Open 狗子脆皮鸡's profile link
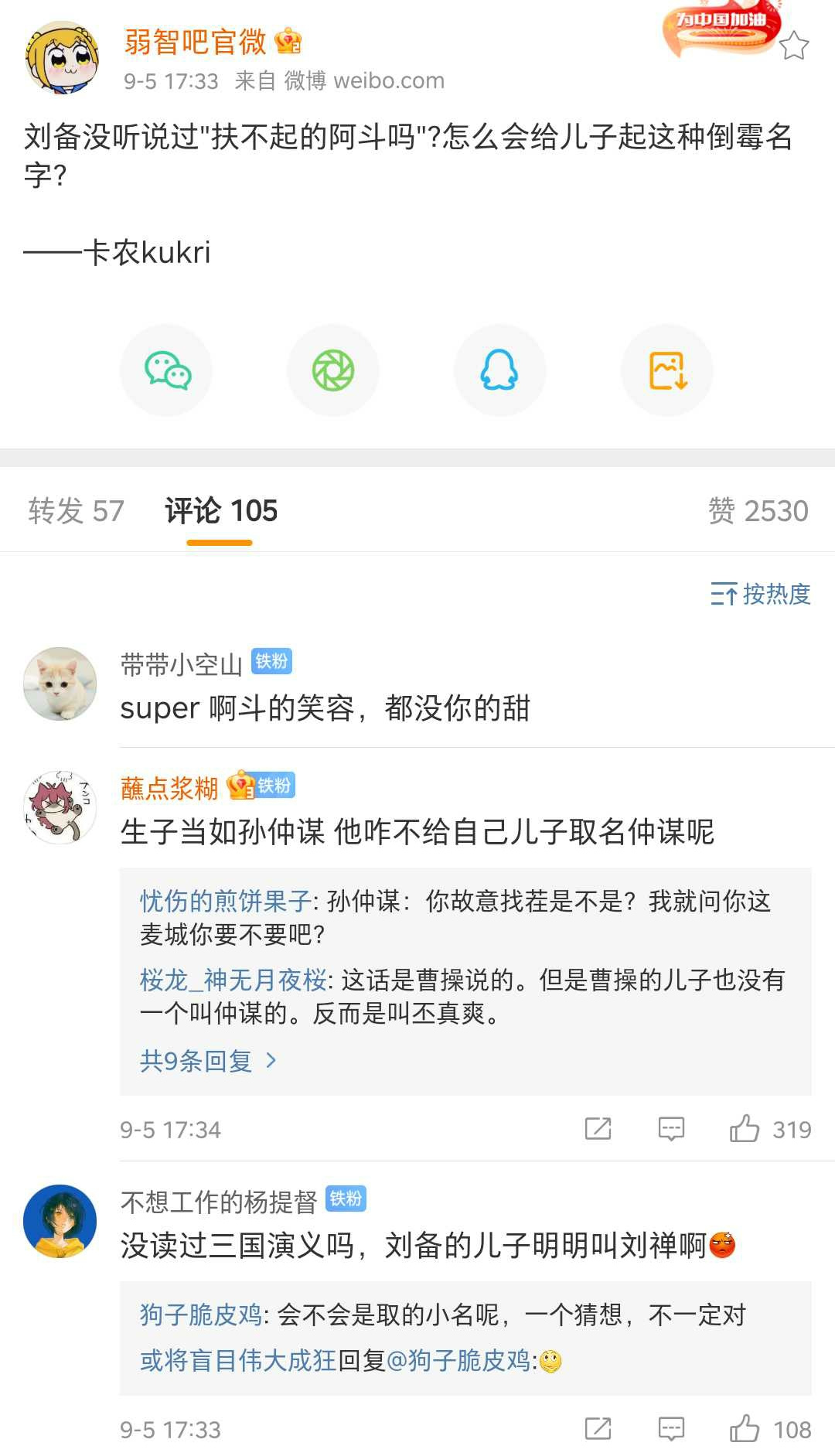 tap(201, 1314)
